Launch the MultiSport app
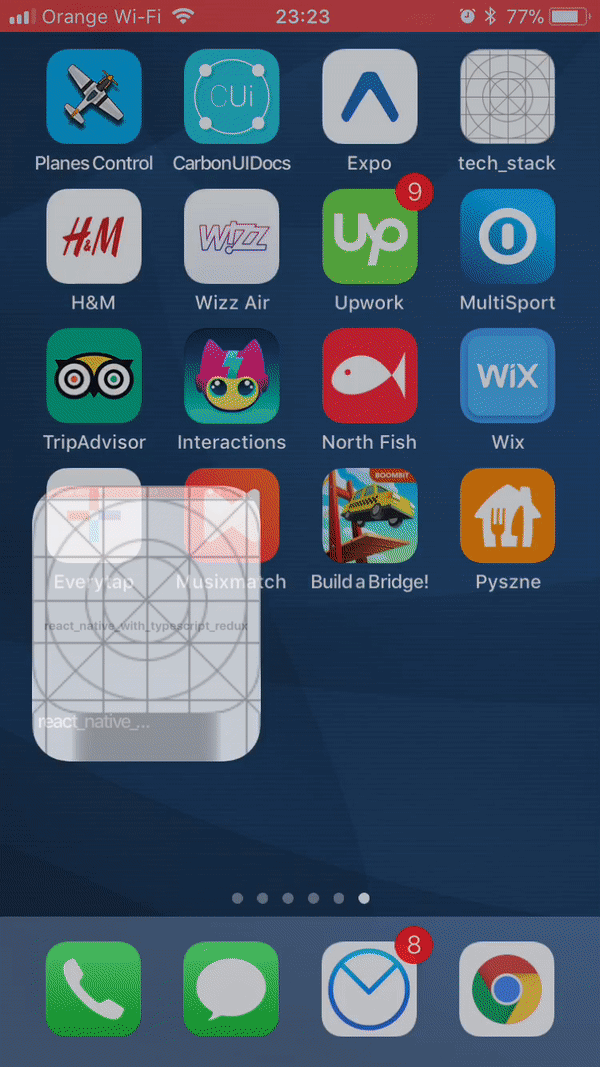600x1067 pixels. (507, 237)
